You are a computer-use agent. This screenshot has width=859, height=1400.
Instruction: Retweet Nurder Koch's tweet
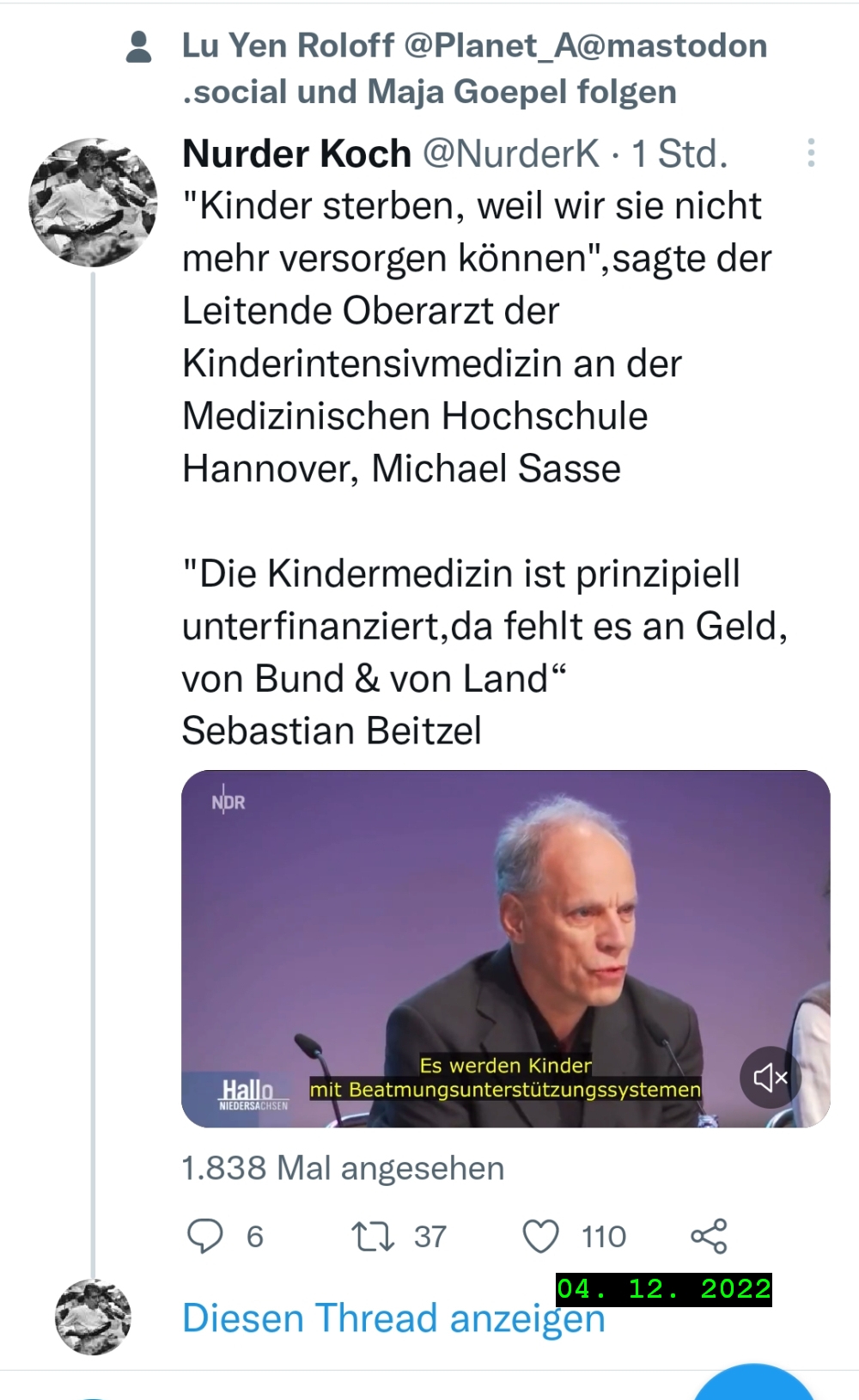[373, 1236]
